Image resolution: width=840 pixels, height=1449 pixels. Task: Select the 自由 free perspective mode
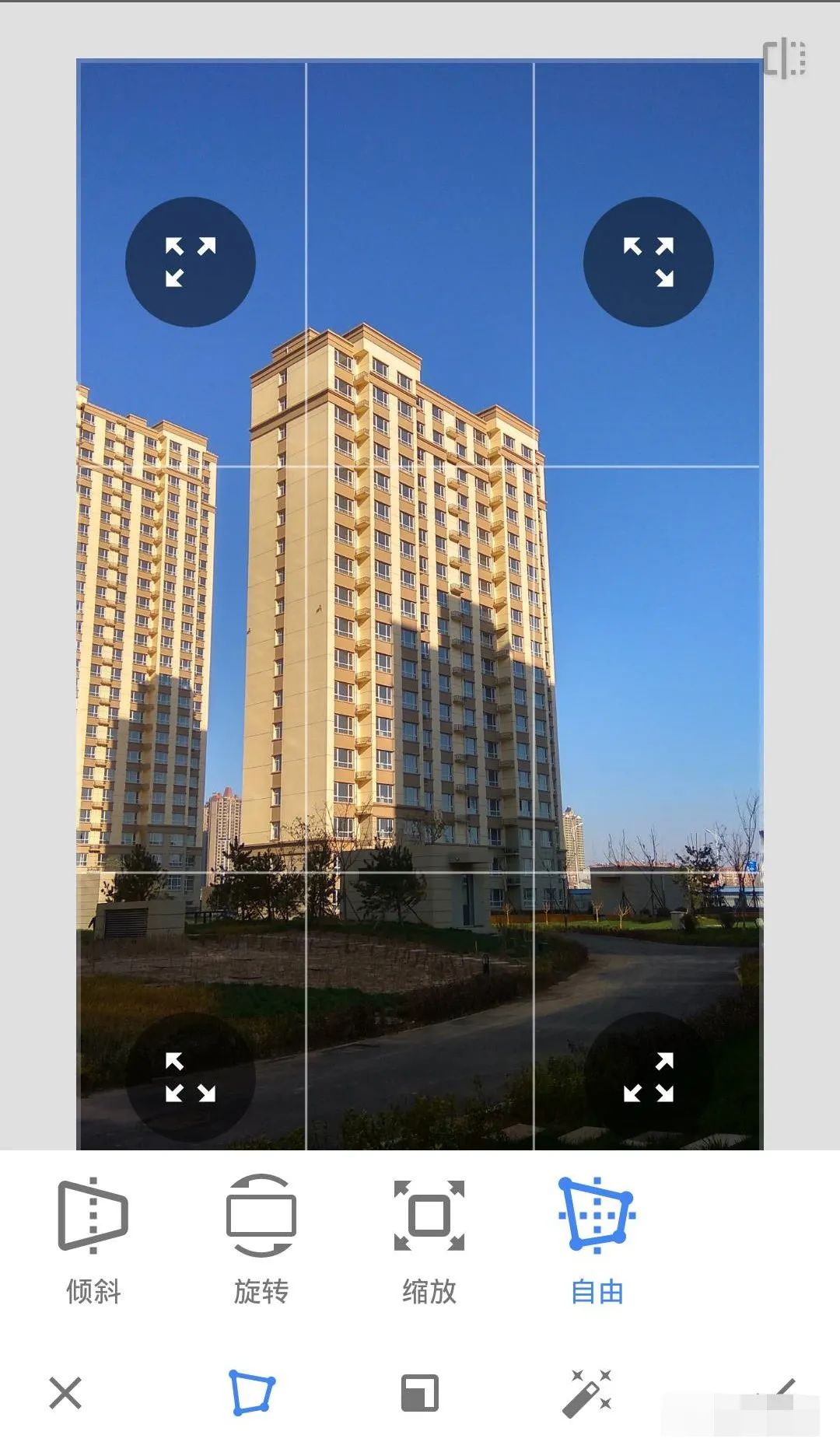[x=597, y=1241]
